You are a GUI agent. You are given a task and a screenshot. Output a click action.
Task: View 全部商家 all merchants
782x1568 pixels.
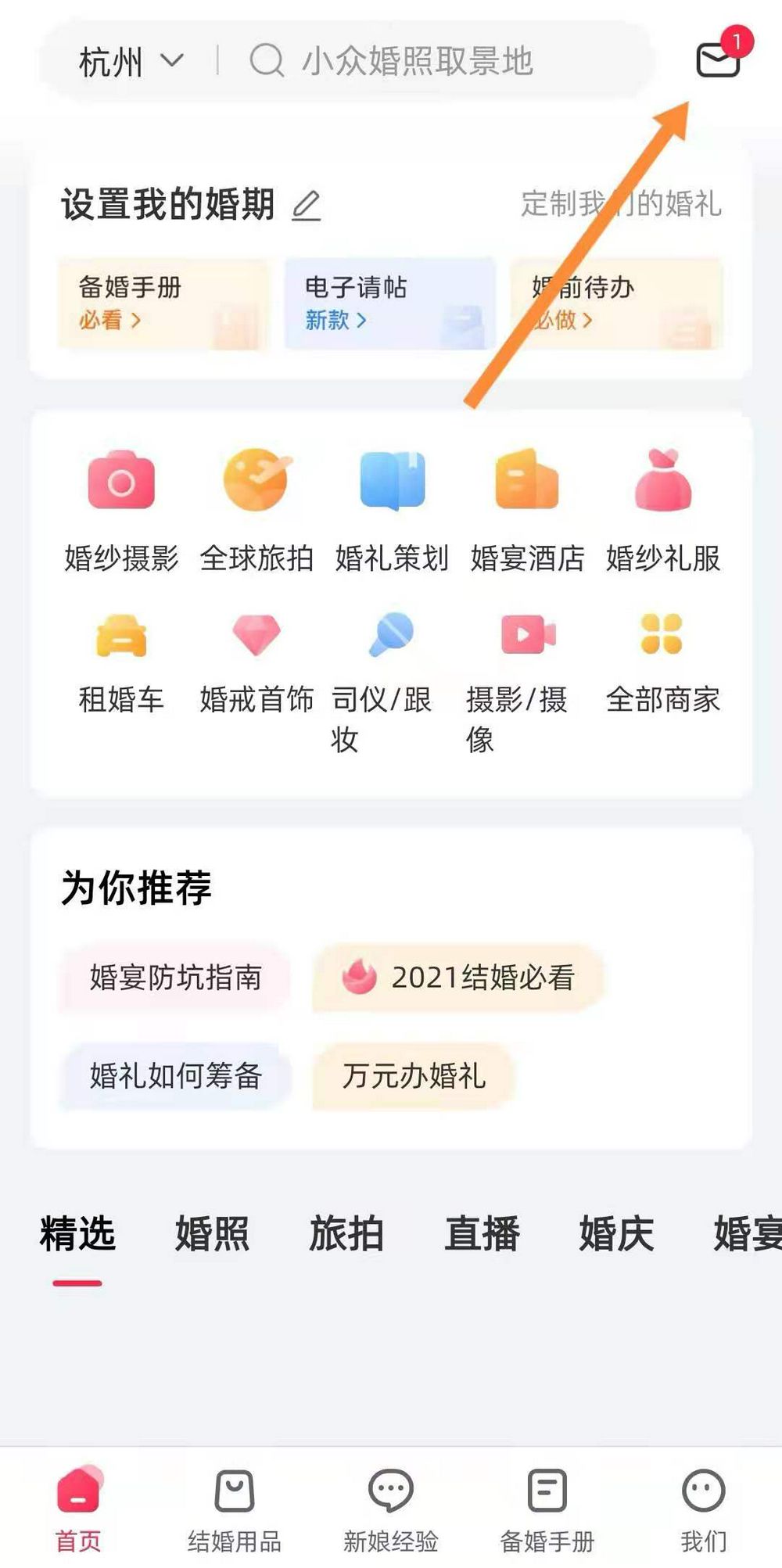coord(662,665)
